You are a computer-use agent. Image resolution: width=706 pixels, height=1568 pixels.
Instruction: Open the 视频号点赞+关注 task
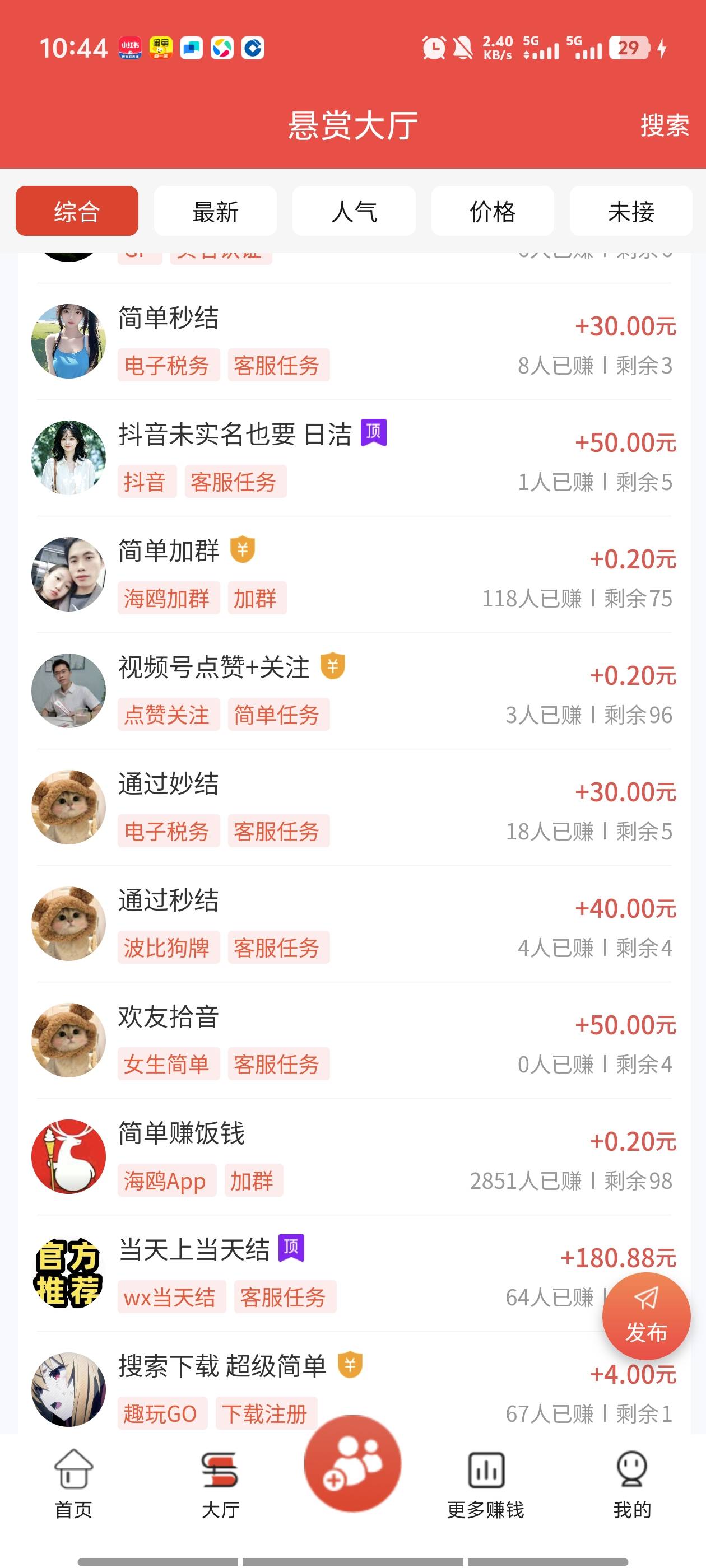click(354, 691)
